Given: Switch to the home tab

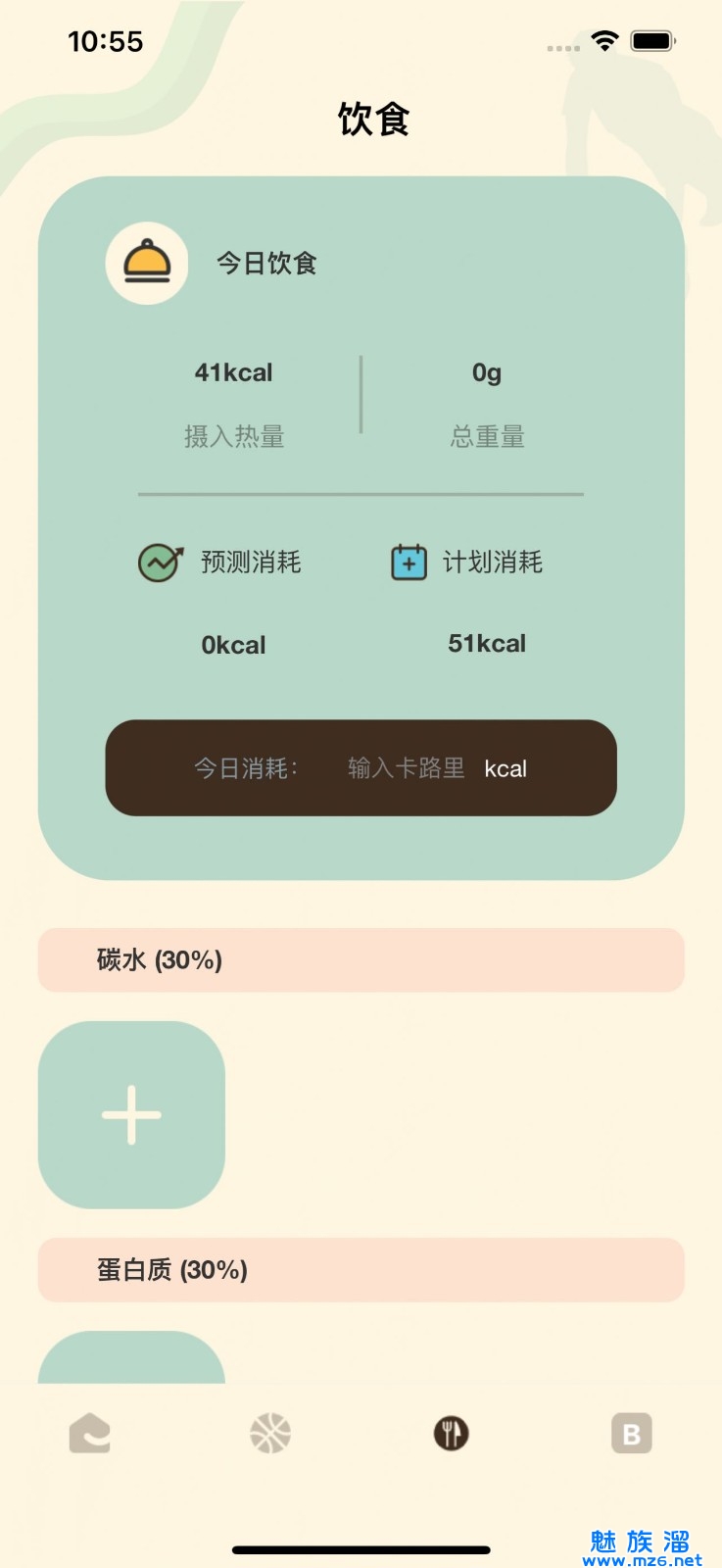Looking at the screenshot, I should (x=90, y=1434).
